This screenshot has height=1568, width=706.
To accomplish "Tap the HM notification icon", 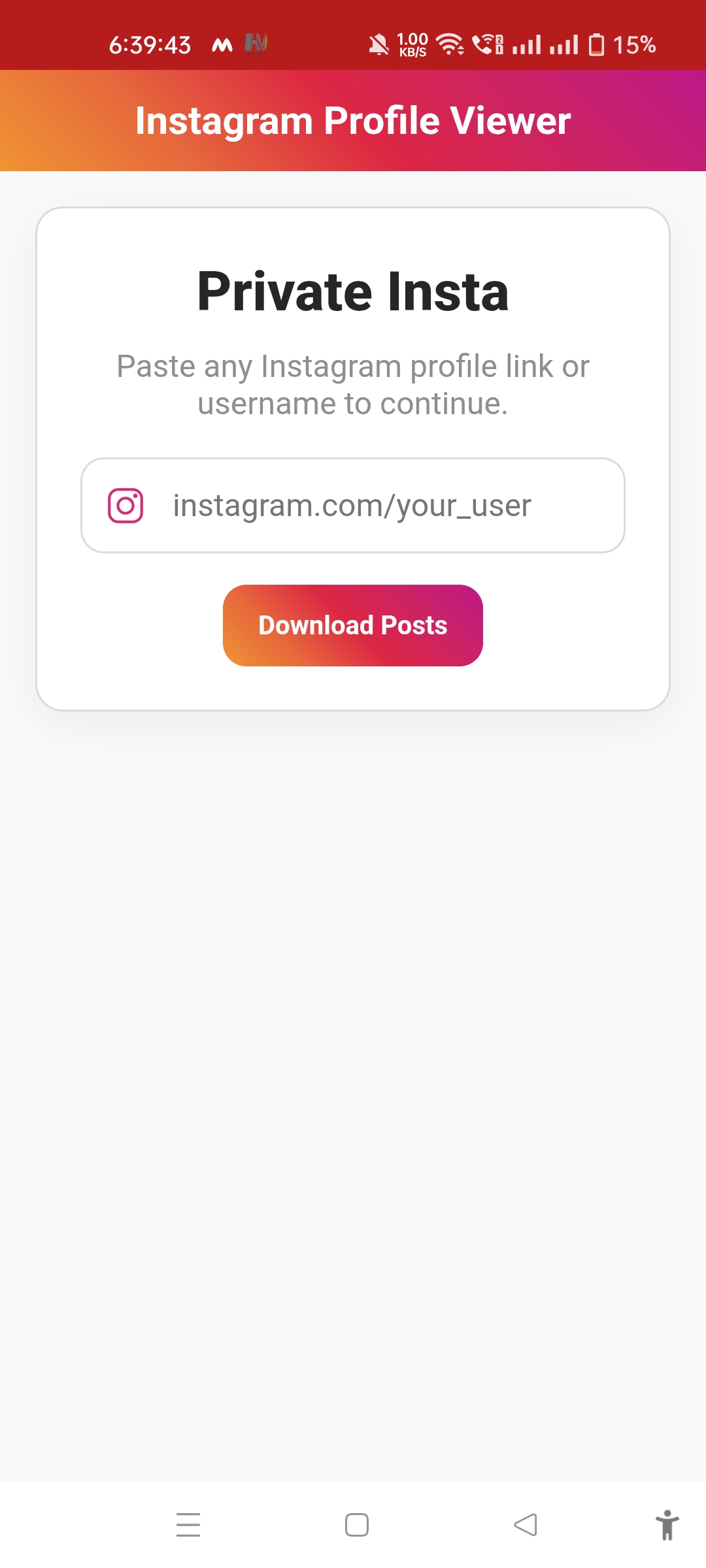I will point(259,45).
